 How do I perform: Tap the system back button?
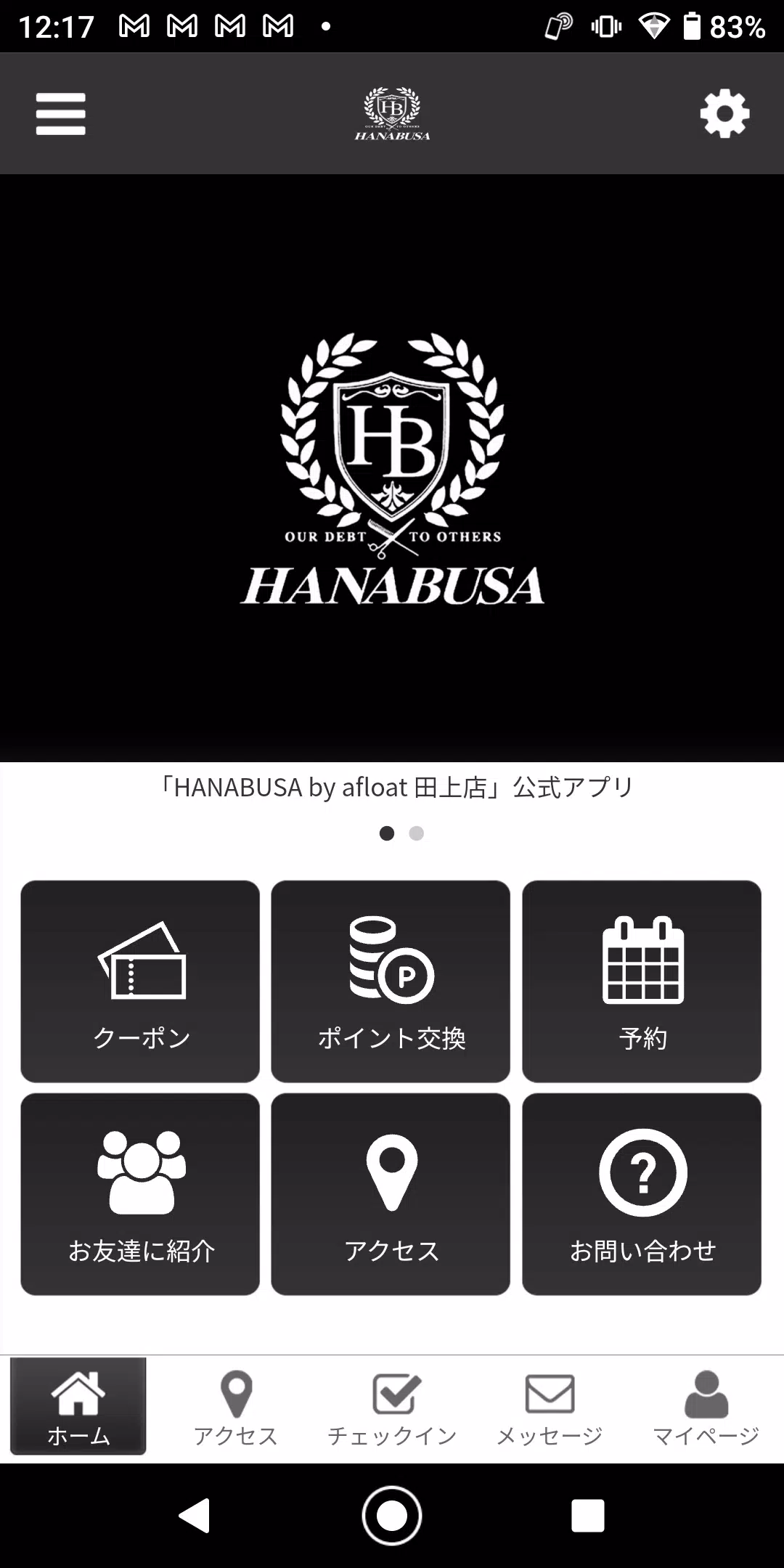point(195,1515)
